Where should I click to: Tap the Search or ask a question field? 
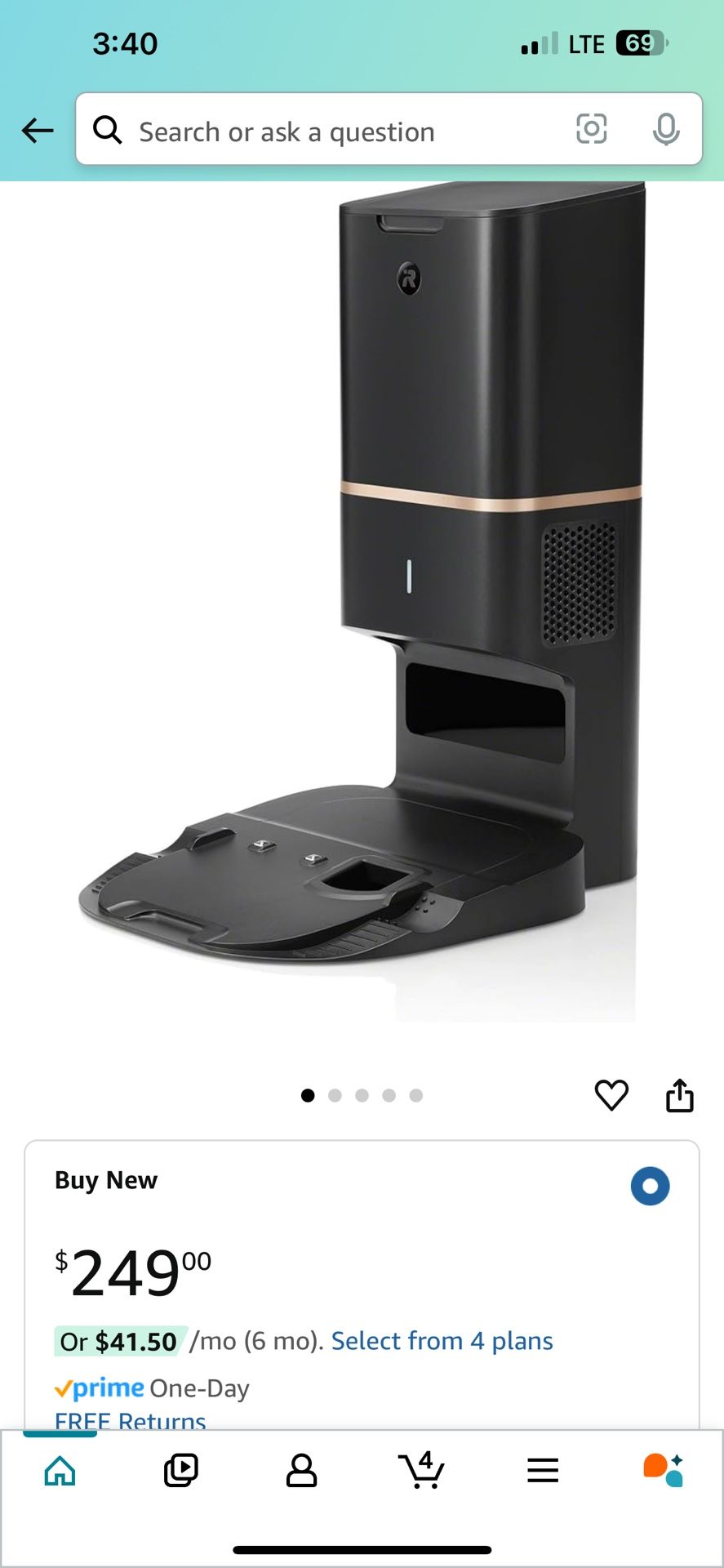point(326,131)
